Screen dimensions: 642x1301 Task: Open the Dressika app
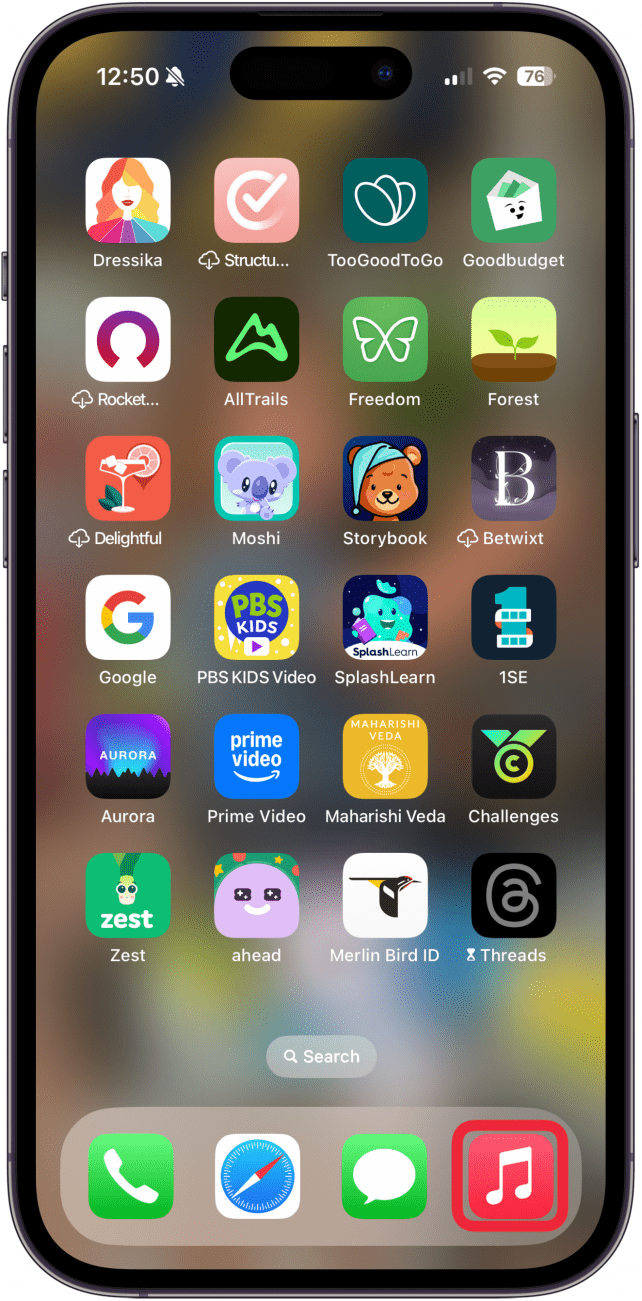128,200
